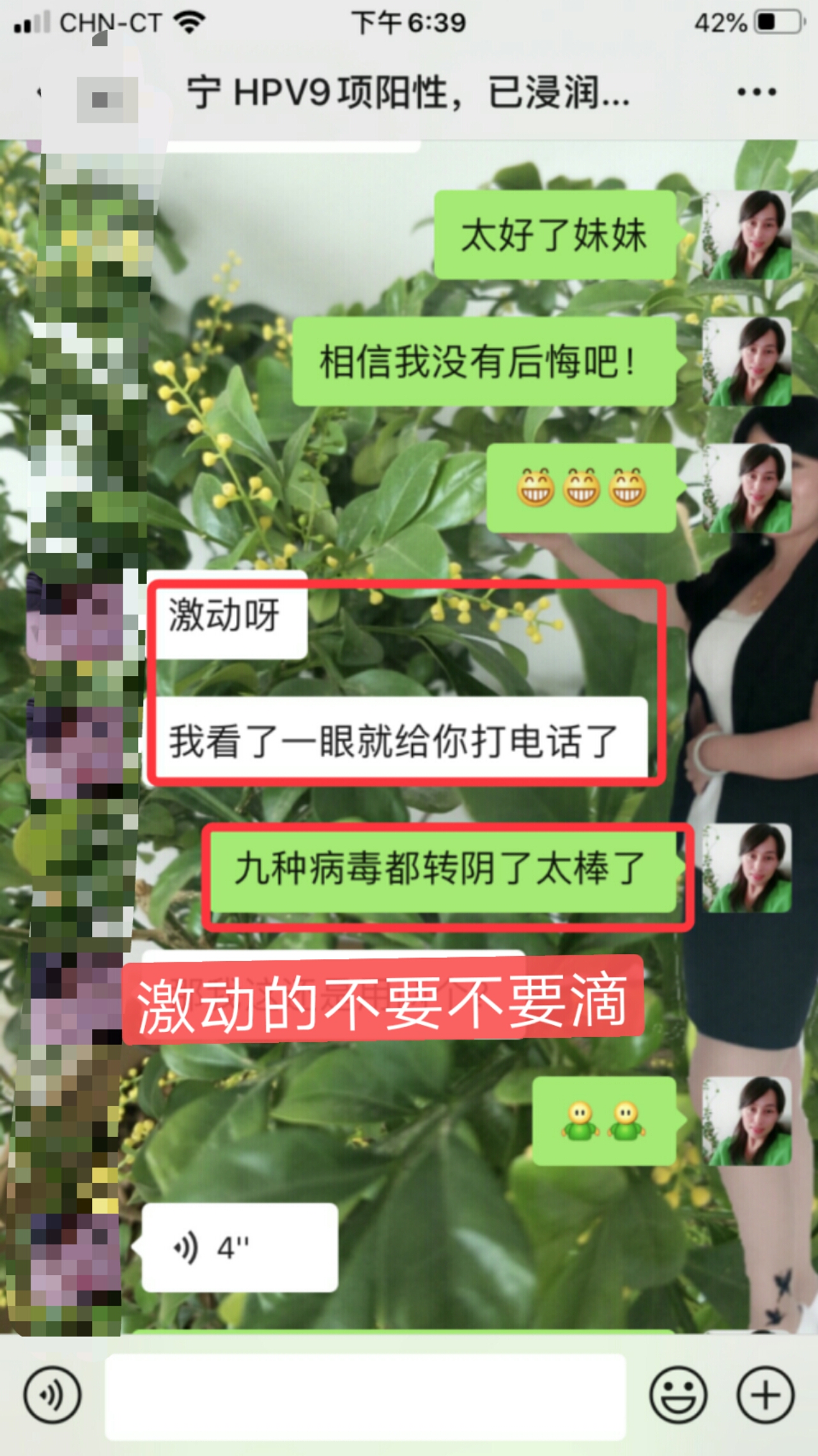Open the chat's three-dot overflow menu
The image size is (818, 1456).
[x=756, y=92]
